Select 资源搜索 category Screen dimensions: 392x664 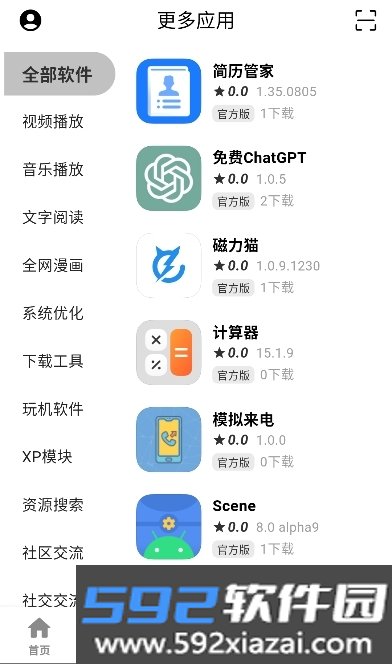(x=53, y=505)
